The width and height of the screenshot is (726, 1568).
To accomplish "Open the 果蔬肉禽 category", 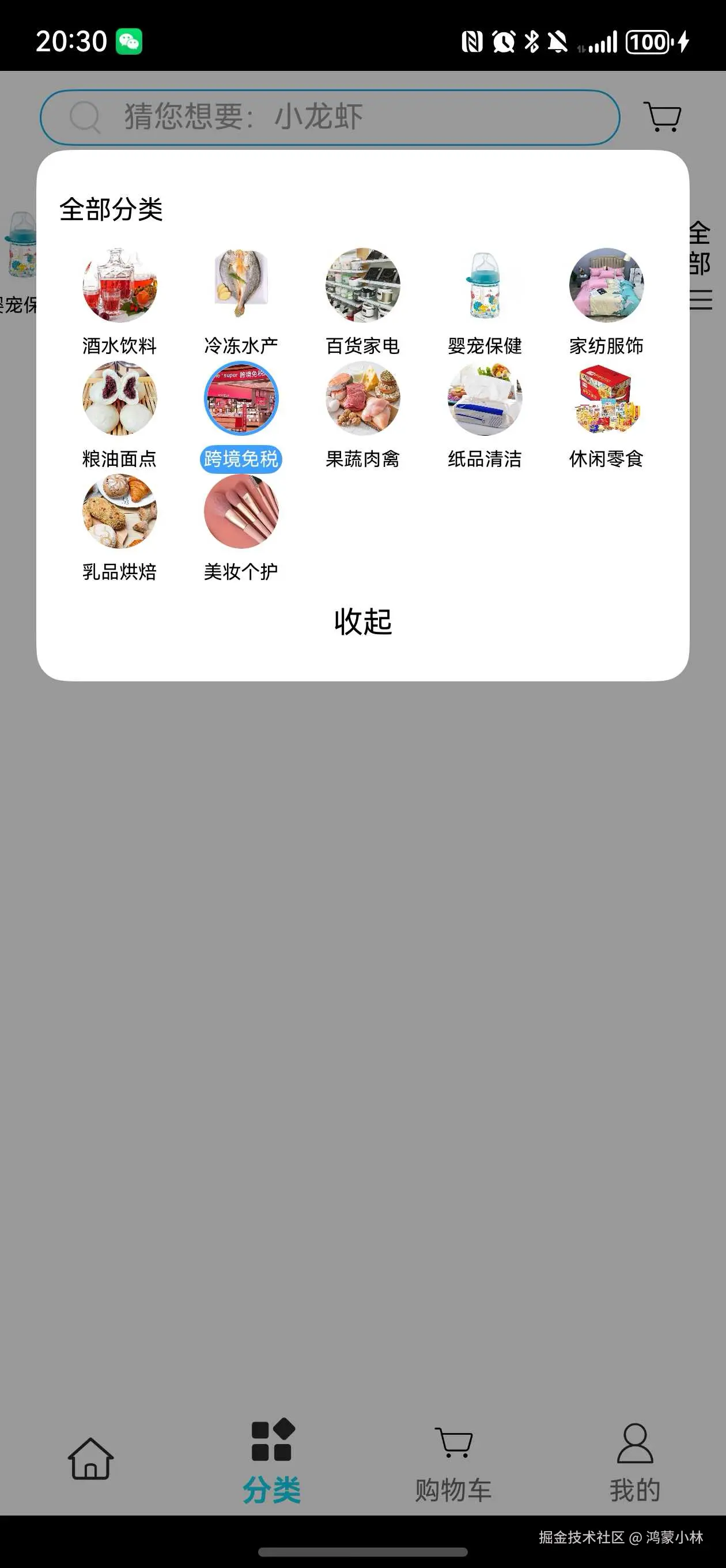I will [x=364, y=399].
